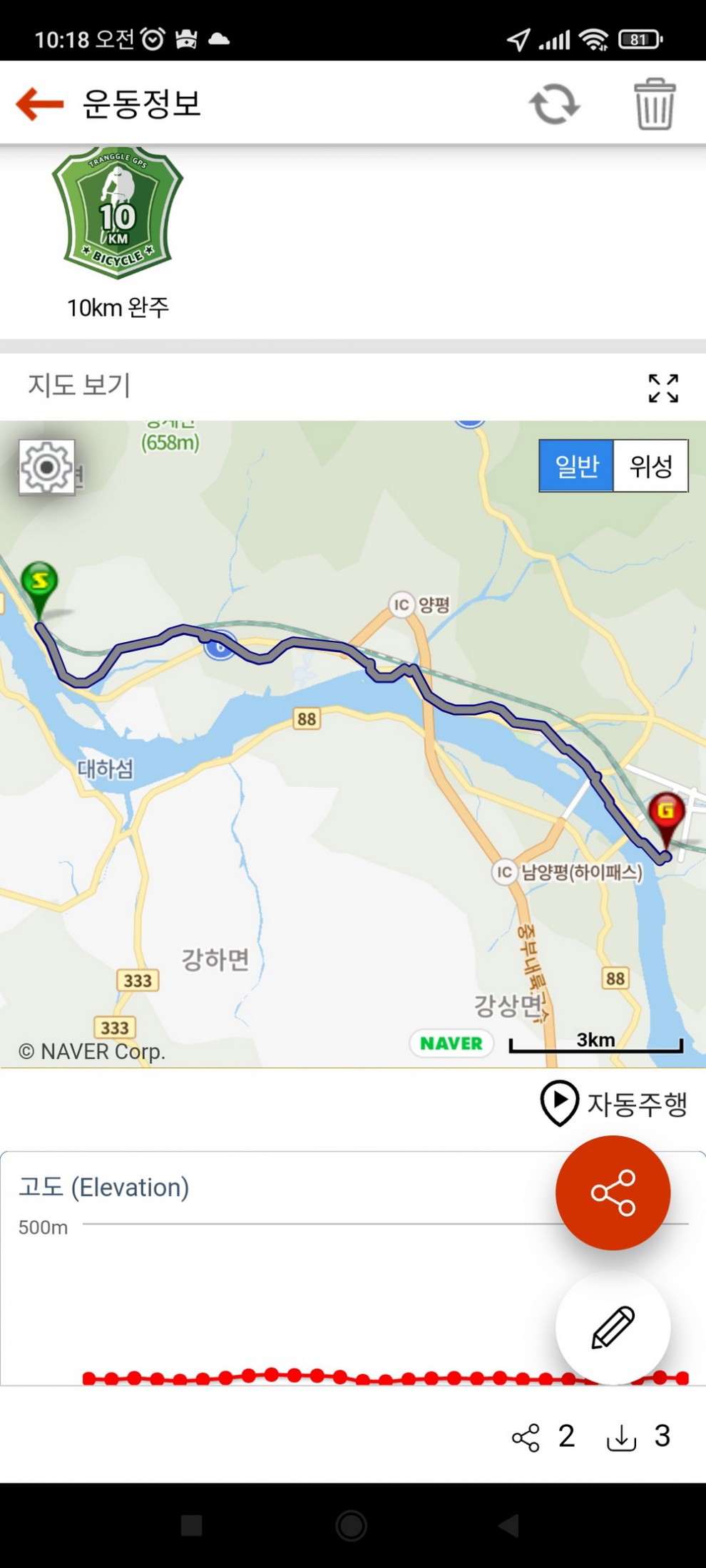Start 자동주행 route playback
This screenshot has width=706, height=1568.
(613, 1103)
